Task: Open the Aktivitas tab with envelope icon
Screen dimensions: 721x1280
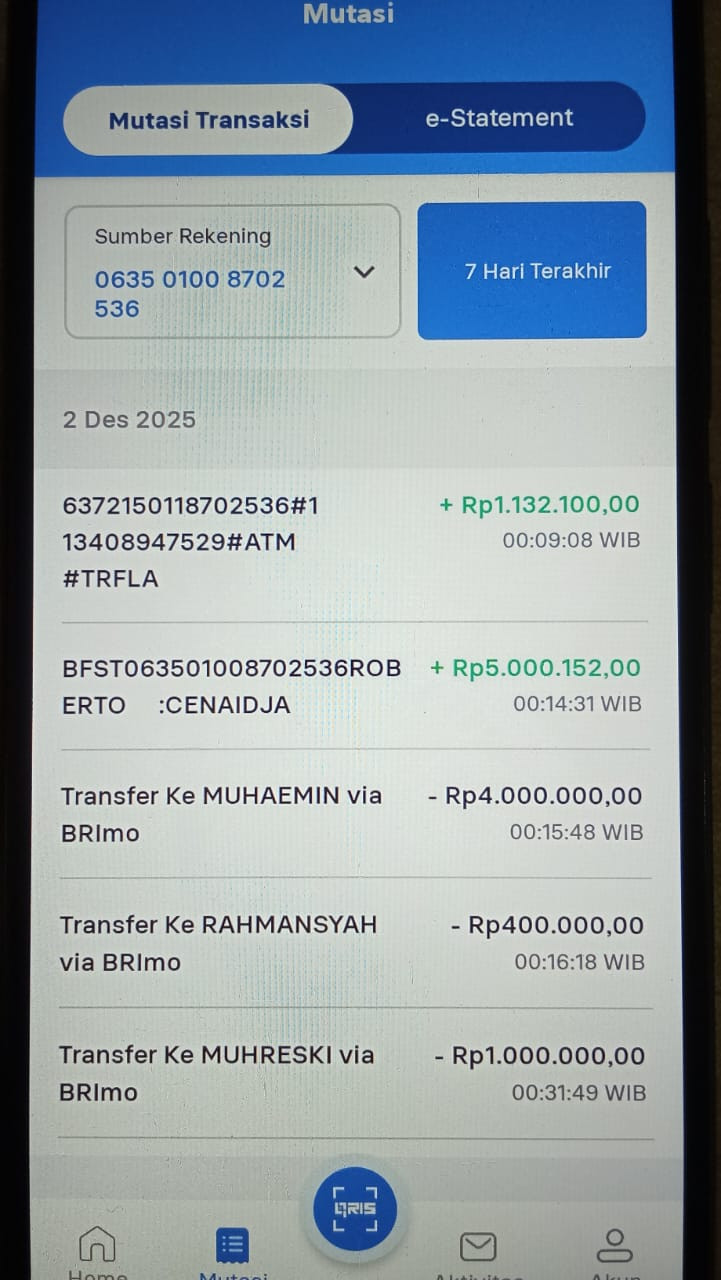Action: point(478,1254)
